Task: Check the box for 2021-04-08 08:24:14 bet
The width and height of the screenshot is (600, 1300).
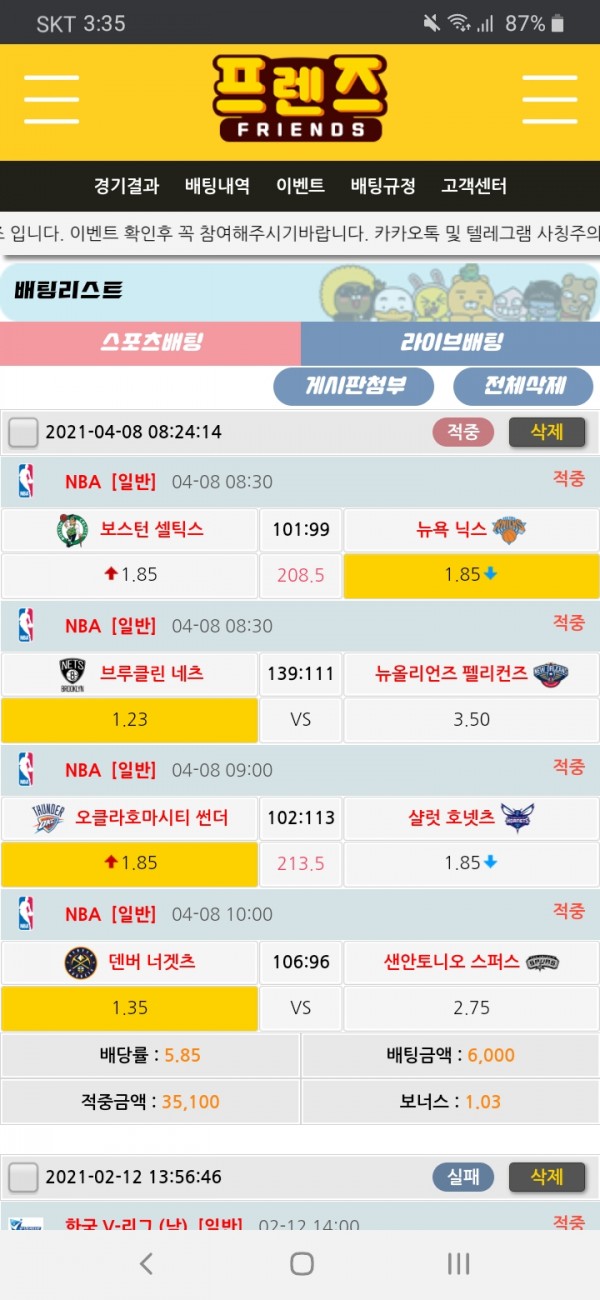Action: pos(23,433)
